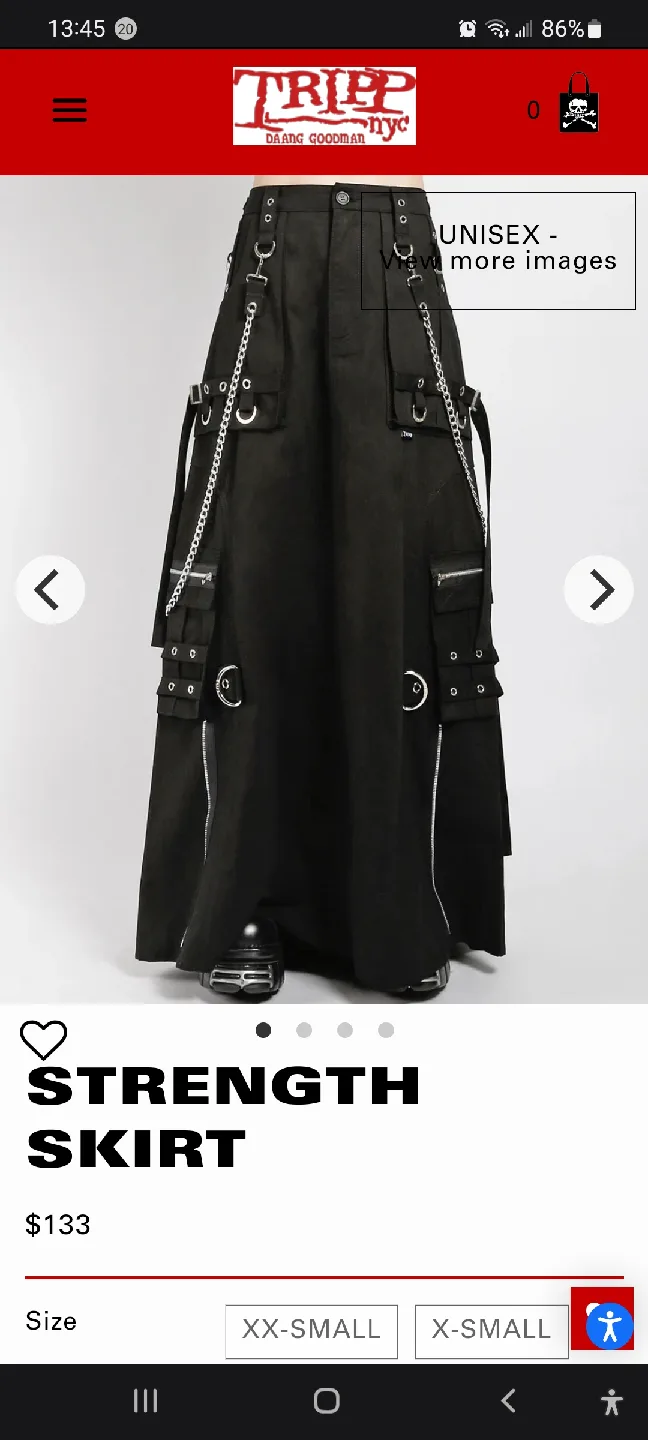
Task: Go to the Tripp NYC homepage logo
Action: 324,106
